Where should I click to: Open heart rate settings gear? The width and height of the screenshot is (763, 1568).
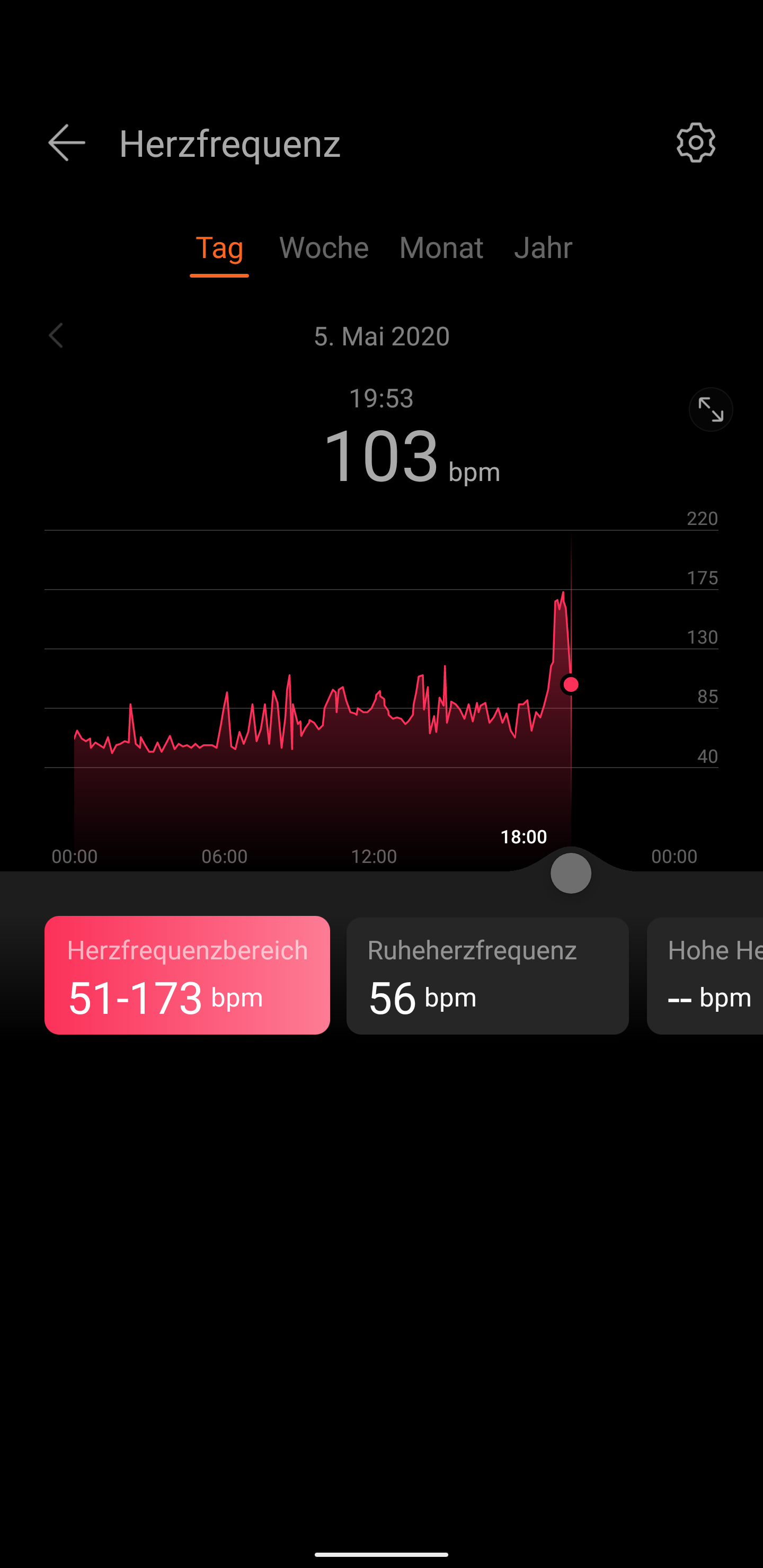click(x=695, y=143)
